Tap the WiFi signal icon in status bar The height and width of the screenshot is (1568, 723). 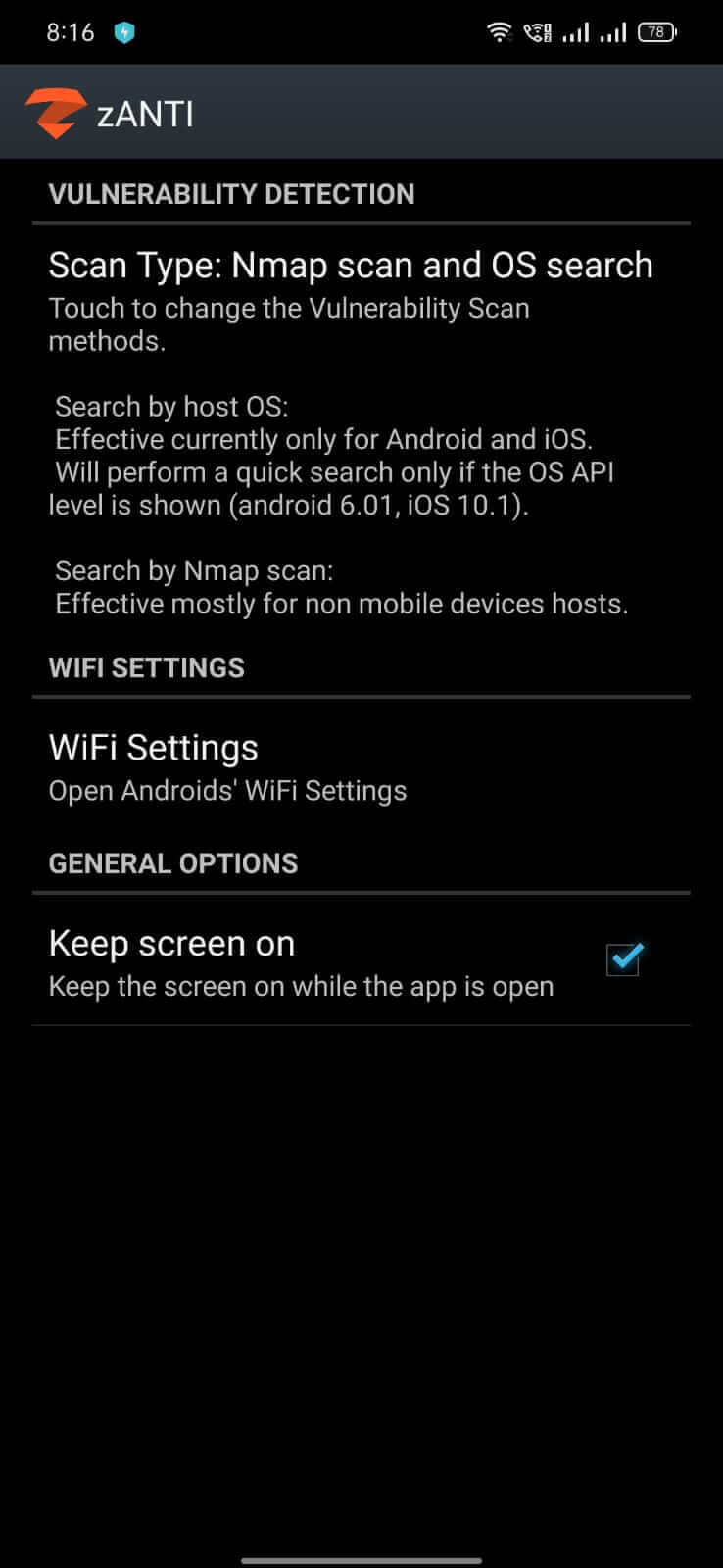[501, 31]
